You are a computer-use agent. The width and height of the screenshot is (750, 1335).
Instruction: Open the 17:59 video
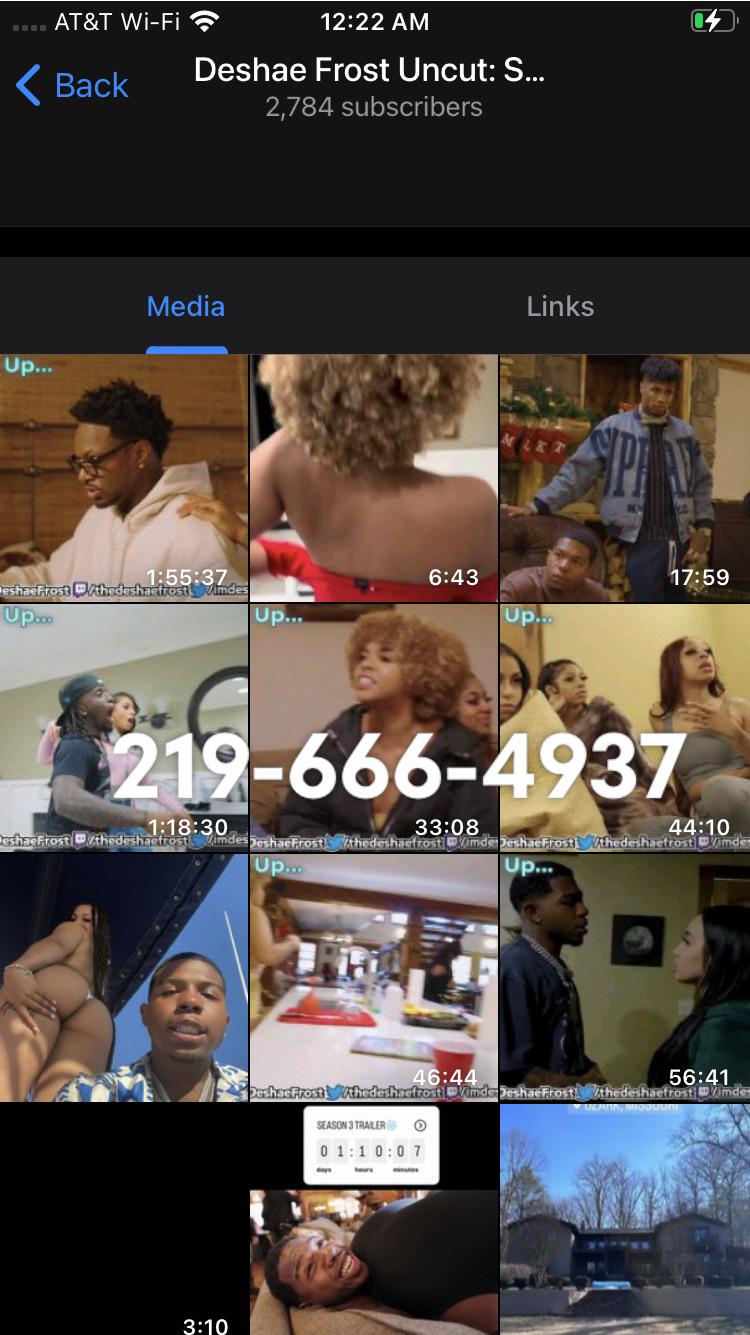tap(624, 478)
